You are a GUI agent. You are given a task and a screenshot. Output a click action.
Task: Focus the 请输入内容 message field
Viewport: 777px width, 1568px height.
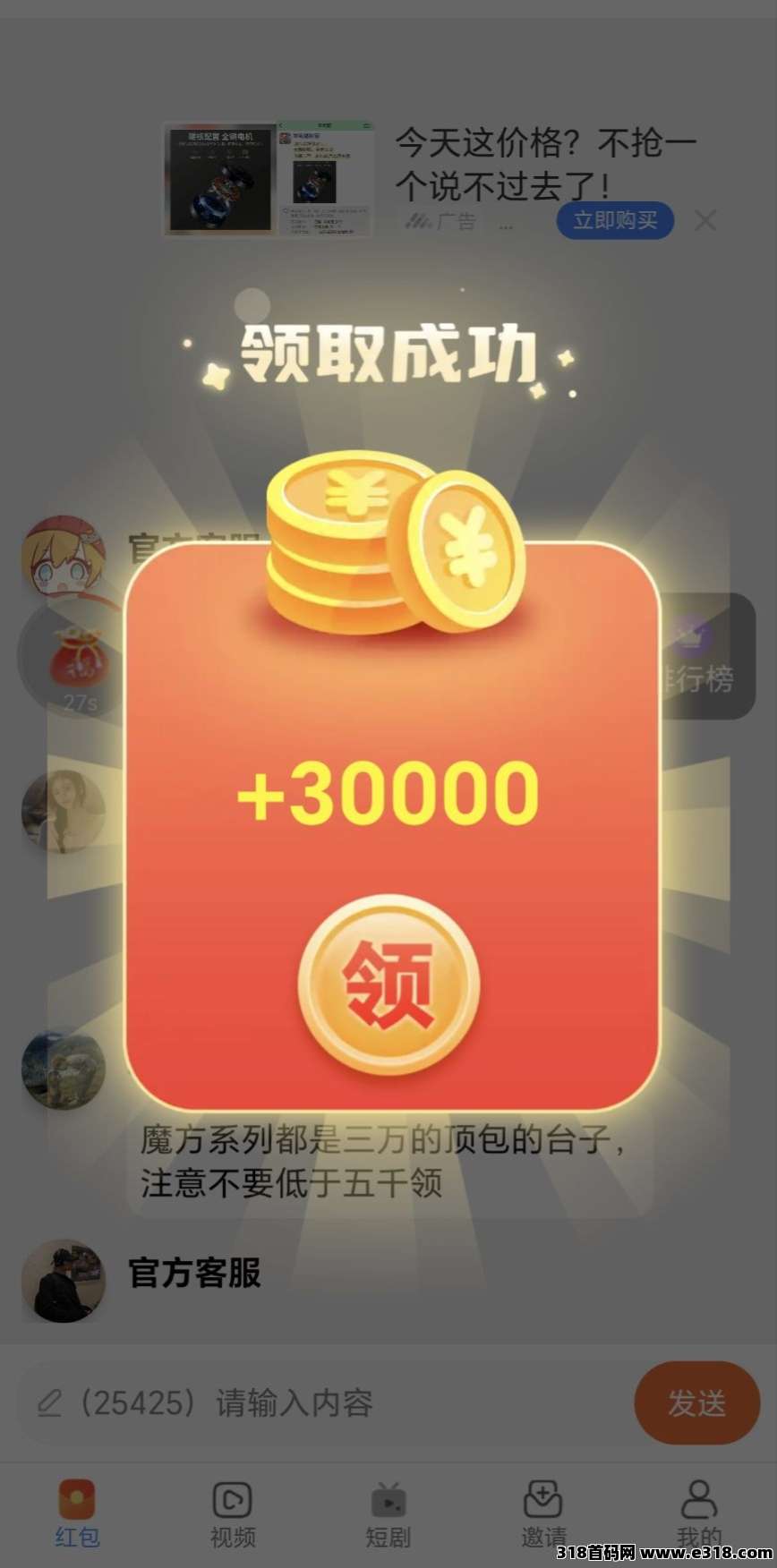pos(322,1402)
